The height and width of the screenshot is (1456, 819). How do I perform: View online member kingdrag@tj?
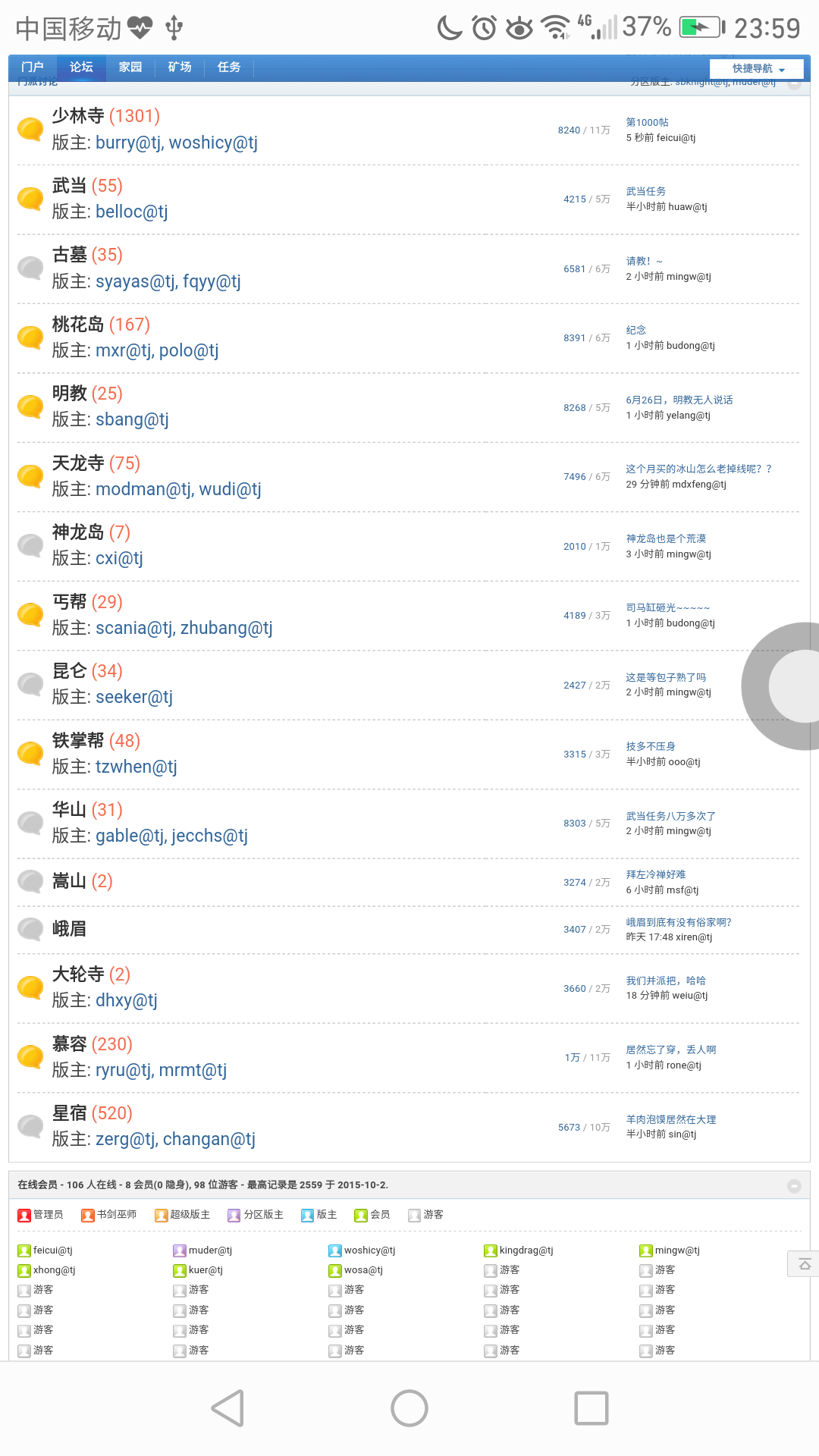tap(526, 1250)
